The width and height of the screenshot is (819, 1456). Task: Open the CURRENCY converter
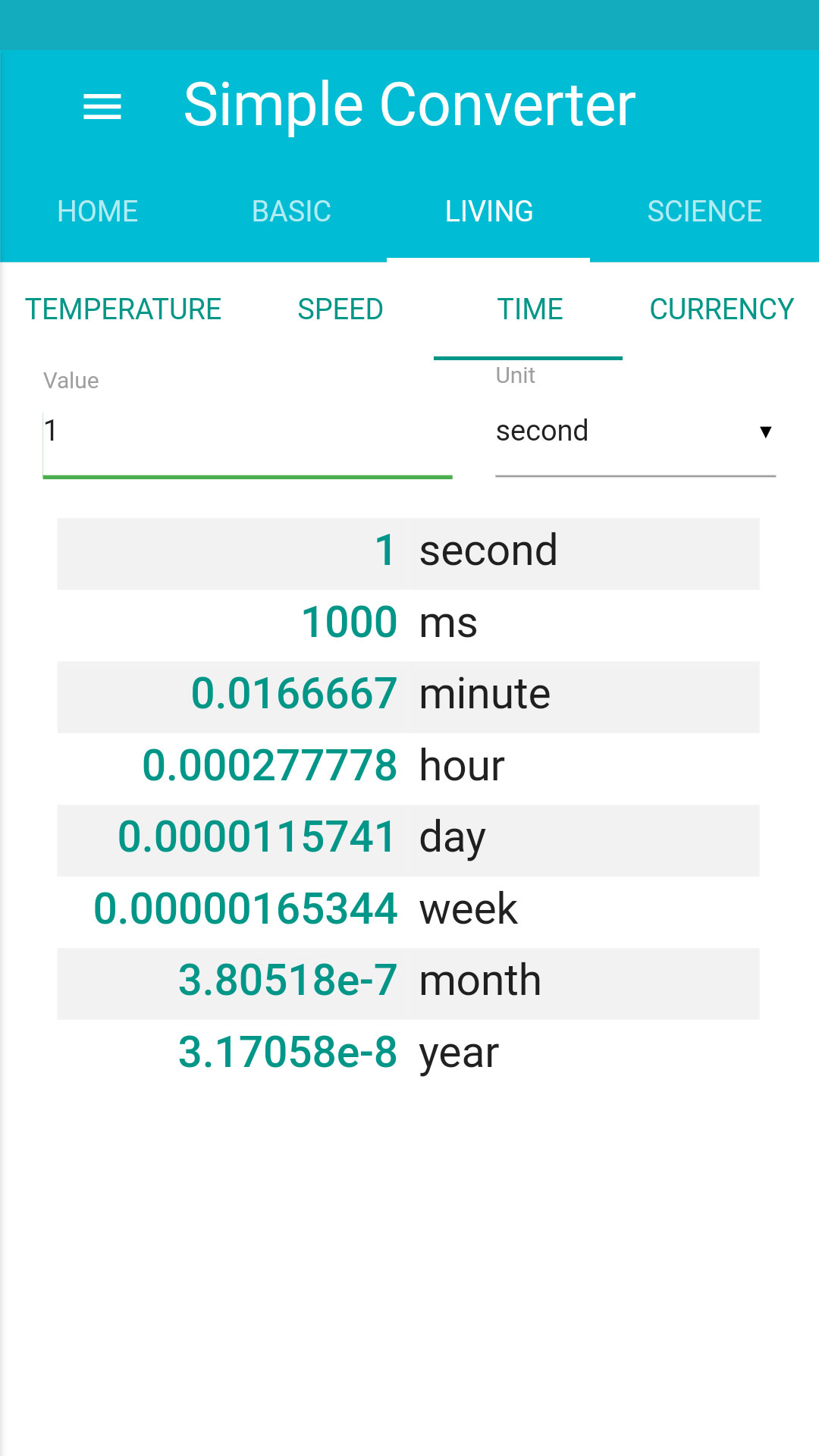click(x=722, y=309)
